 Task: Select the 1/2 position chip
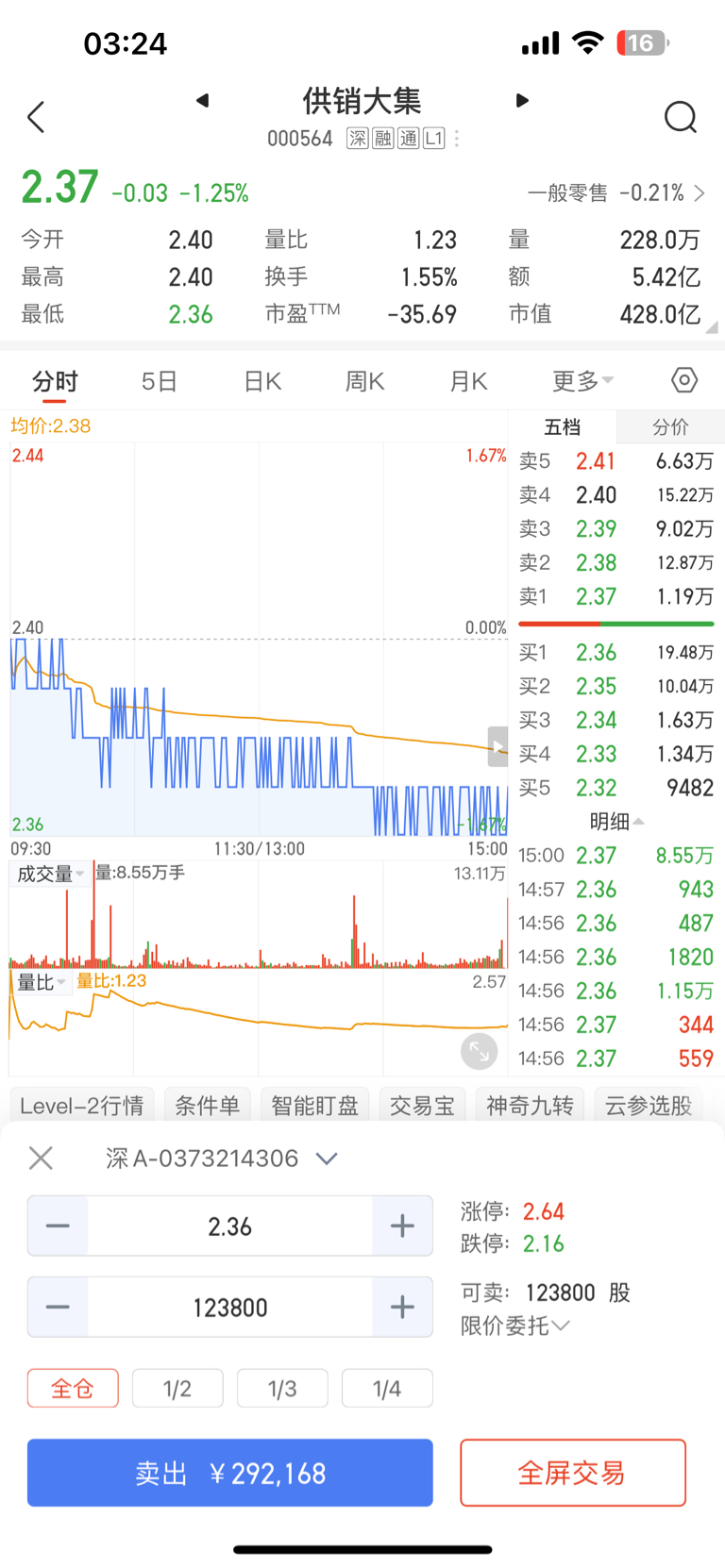tap(177, 1388)
